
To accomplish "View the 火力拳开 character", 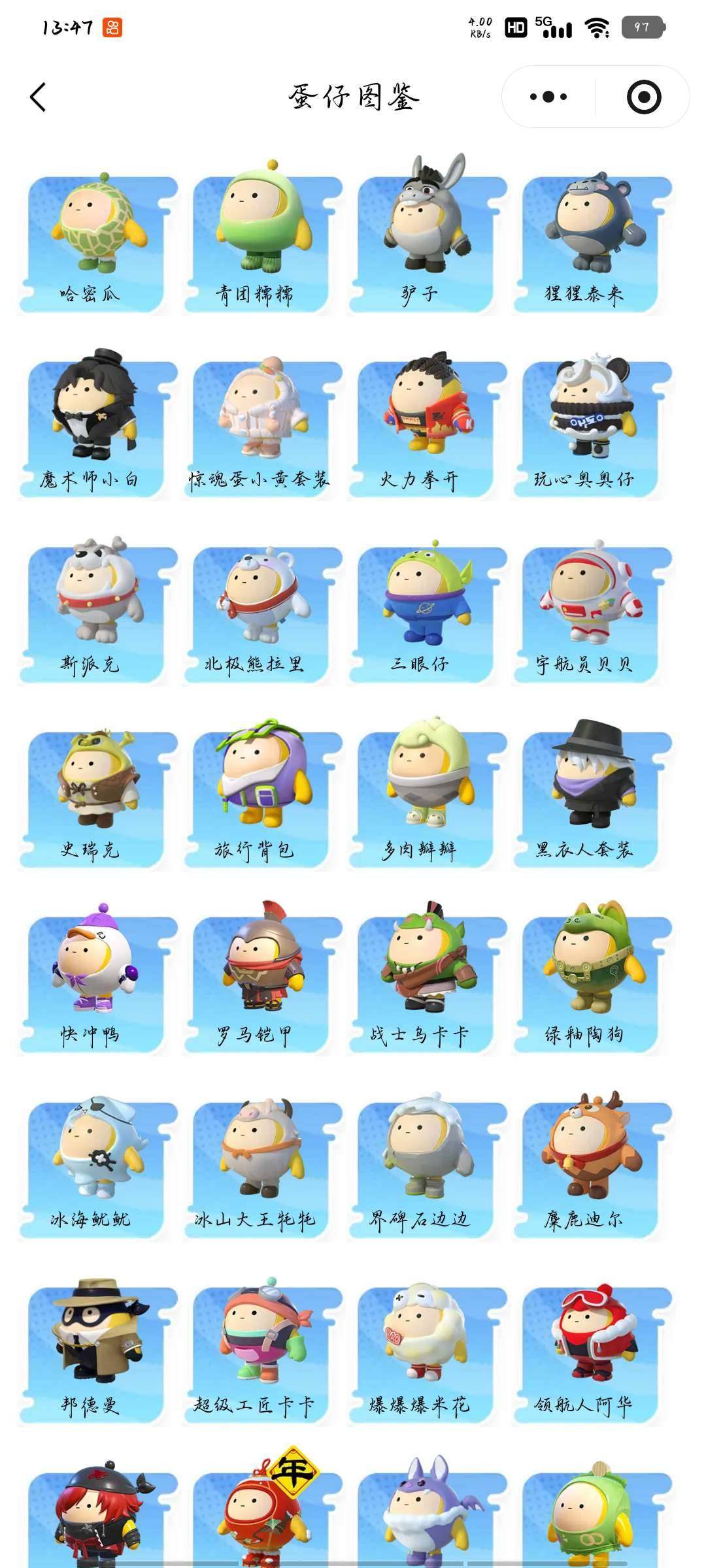I will [x=428, y=425].
